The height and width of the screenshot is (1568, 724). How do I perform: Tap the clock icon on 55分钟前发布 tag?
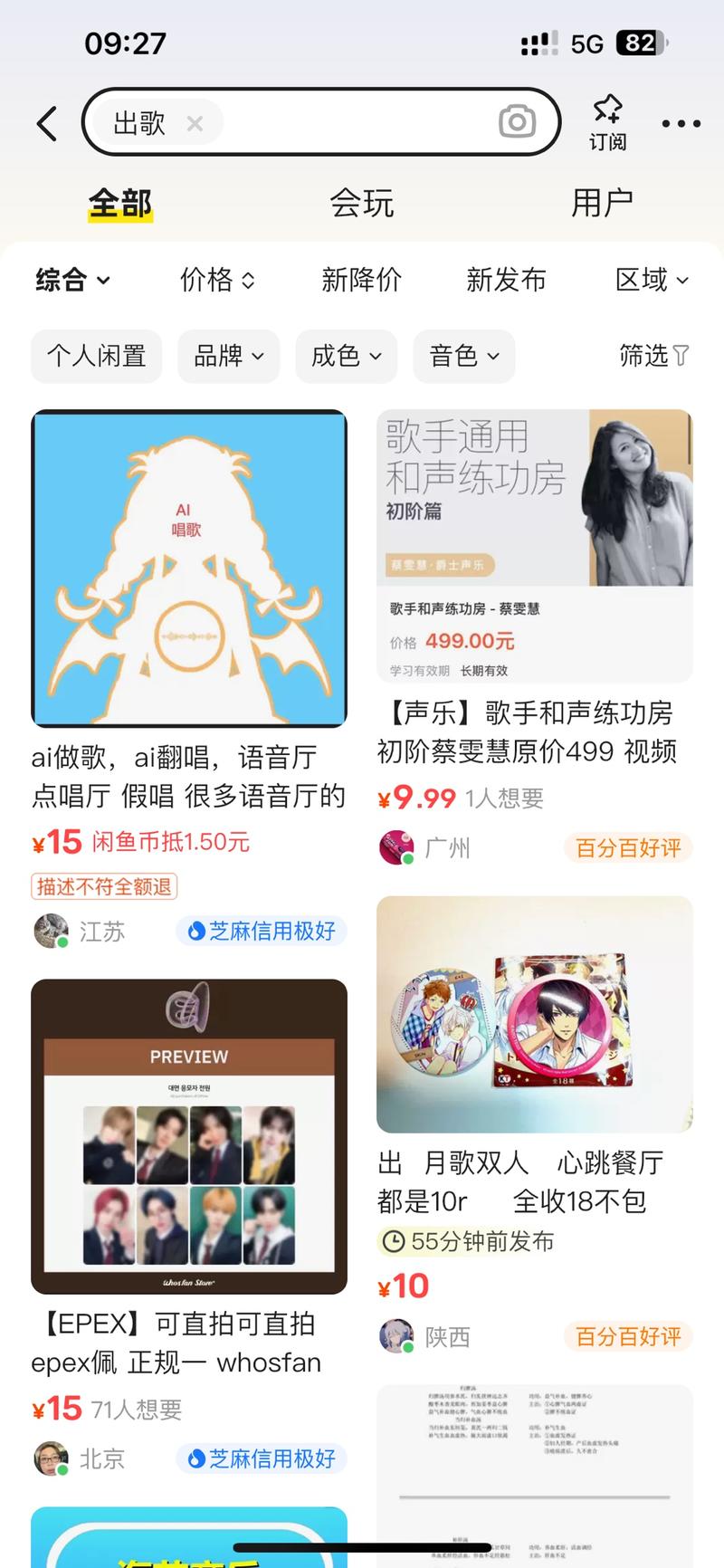396,1241
